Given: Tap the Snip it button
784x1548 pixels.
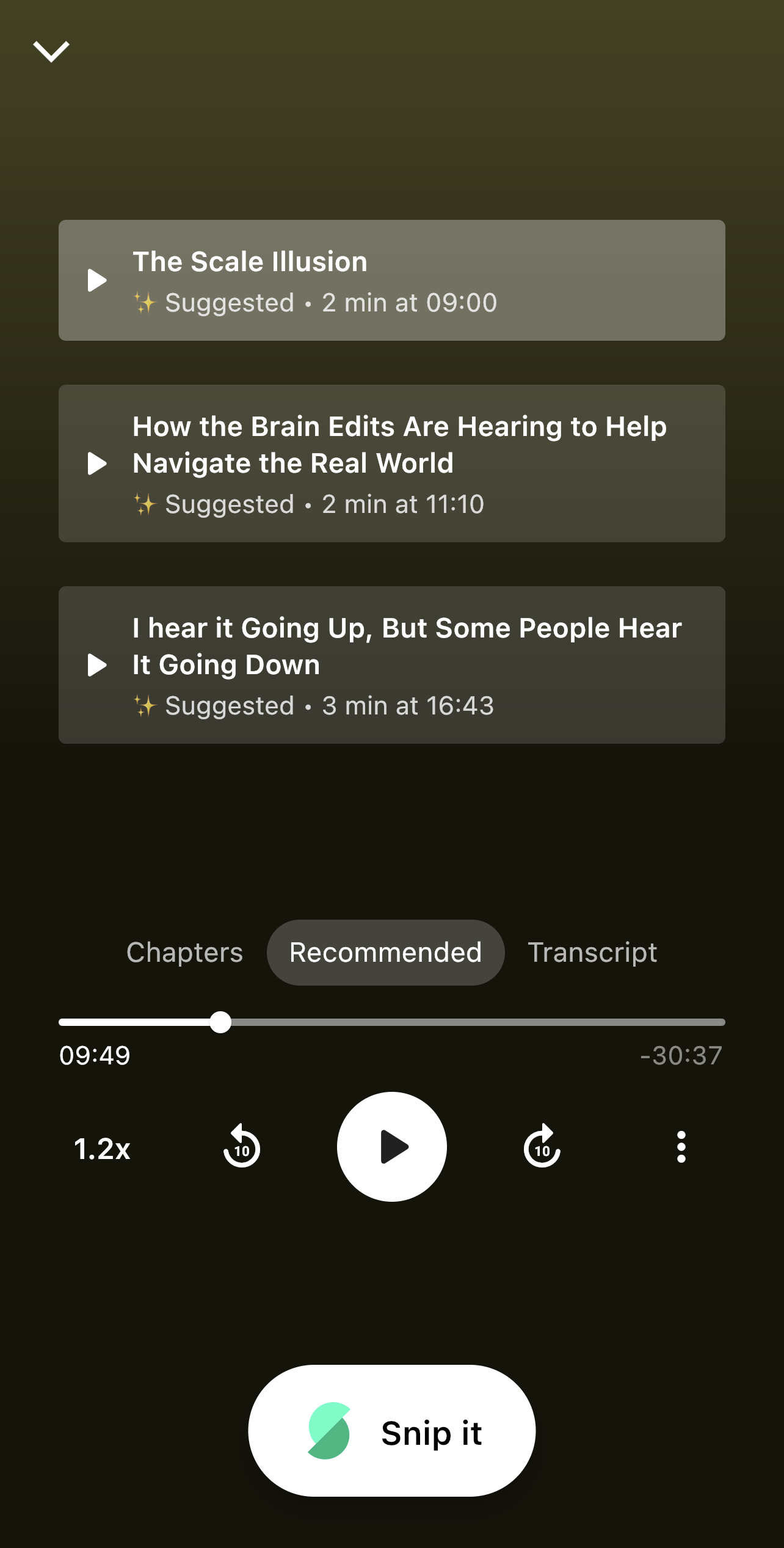Looking at the screenshot, I should tap(392, 1431).
